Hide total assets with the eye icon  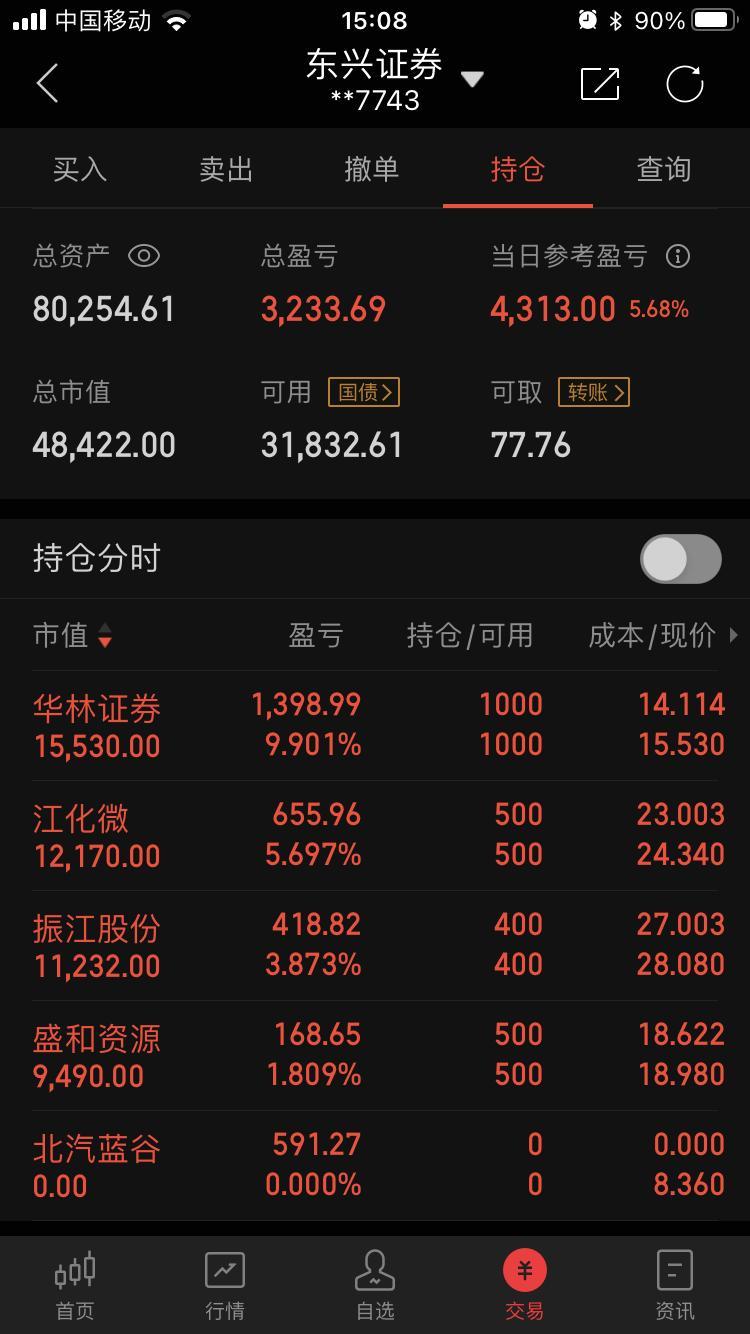coord(144,256)
